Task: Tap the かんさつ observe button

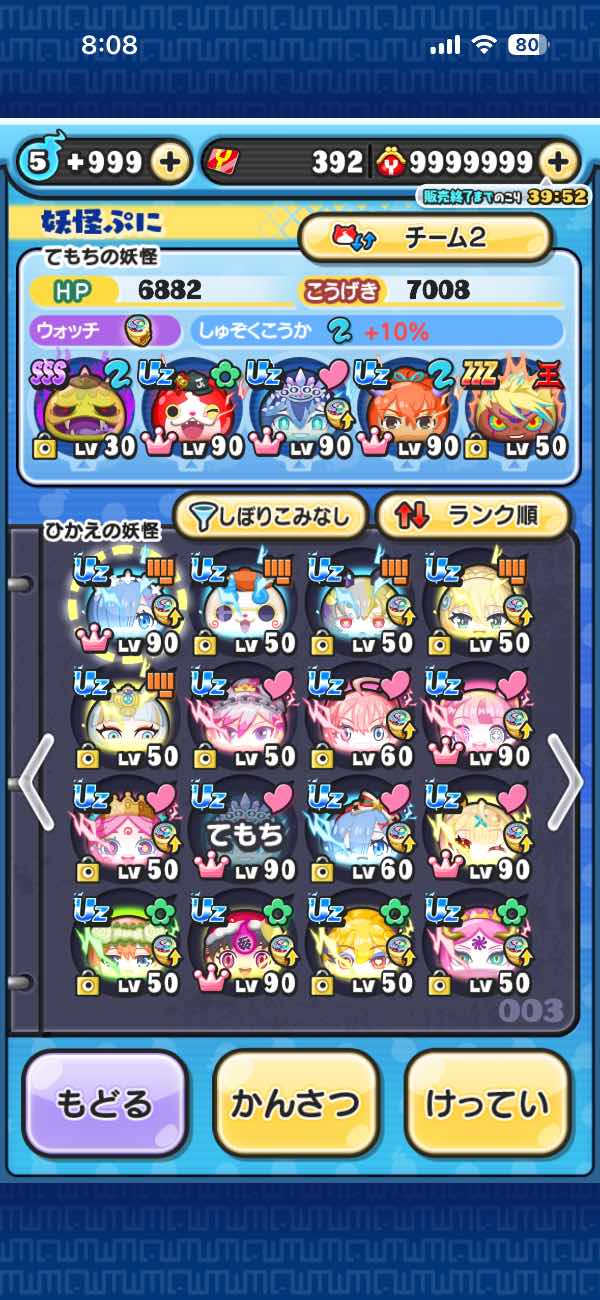Action: coord(296,1103)
